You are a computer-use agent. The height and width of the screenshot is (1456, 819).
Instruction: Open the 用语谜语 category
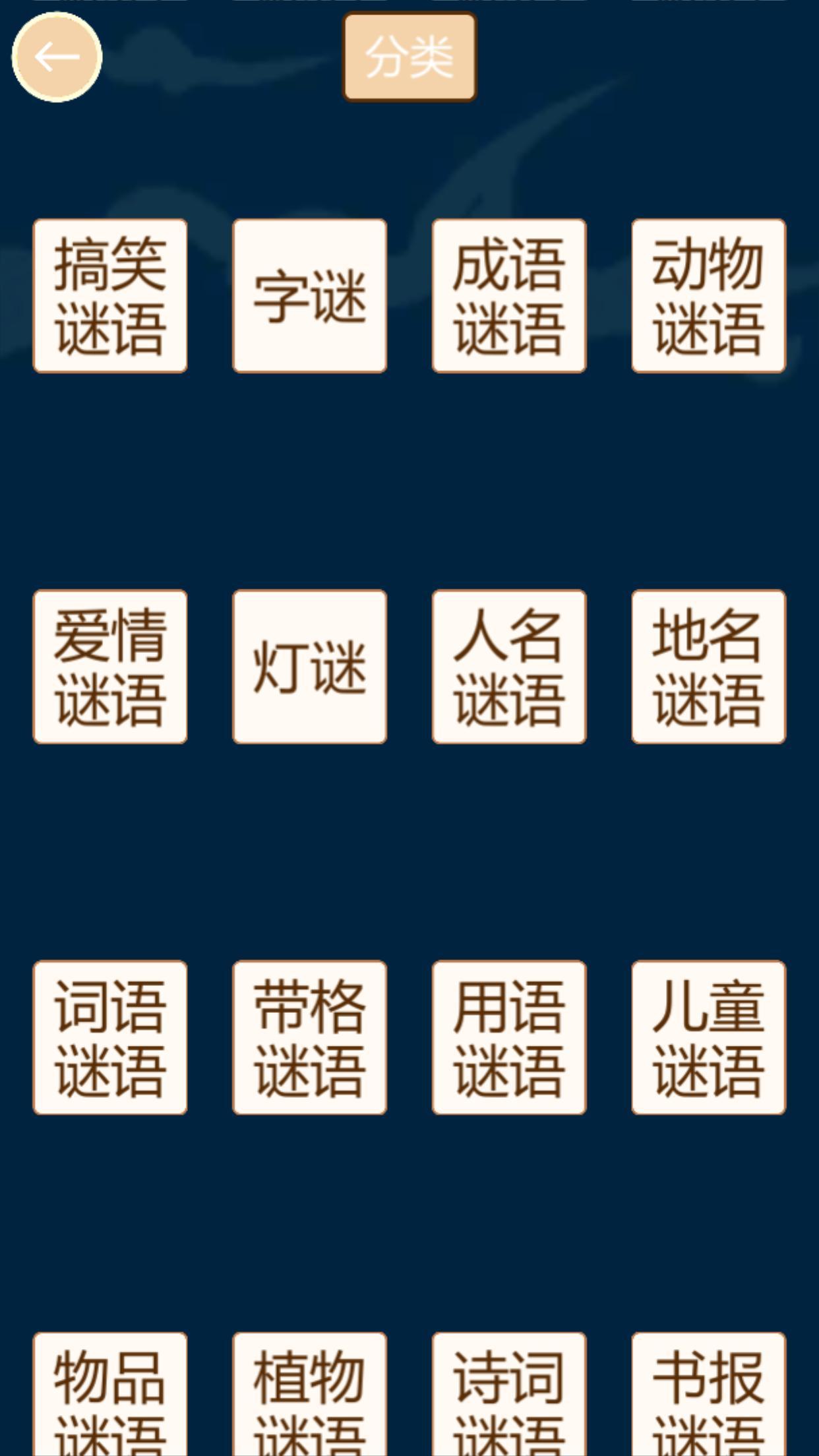[508, 1037]
